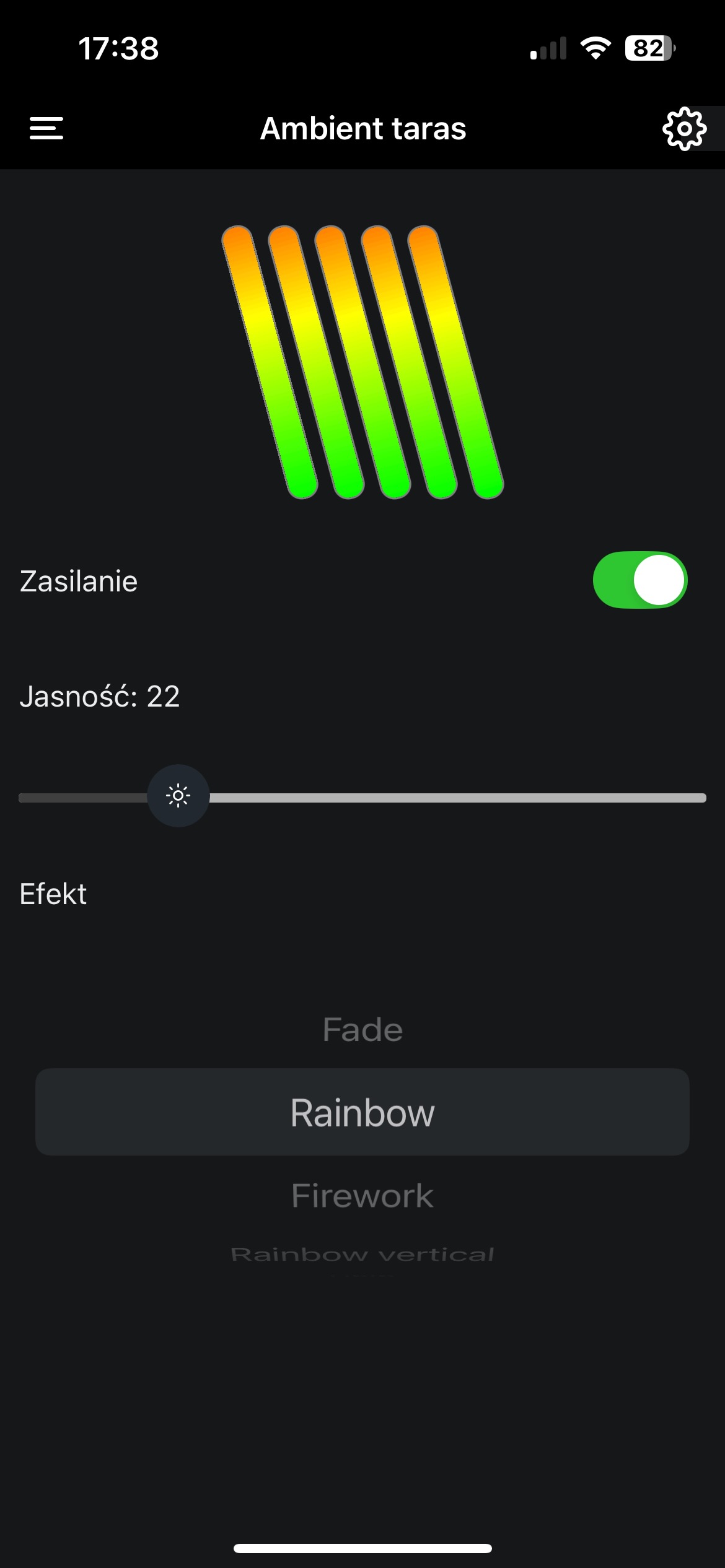Screen dimensions: 725x1568
Task: Select the Fade effect
Action: pos(362,1030)
